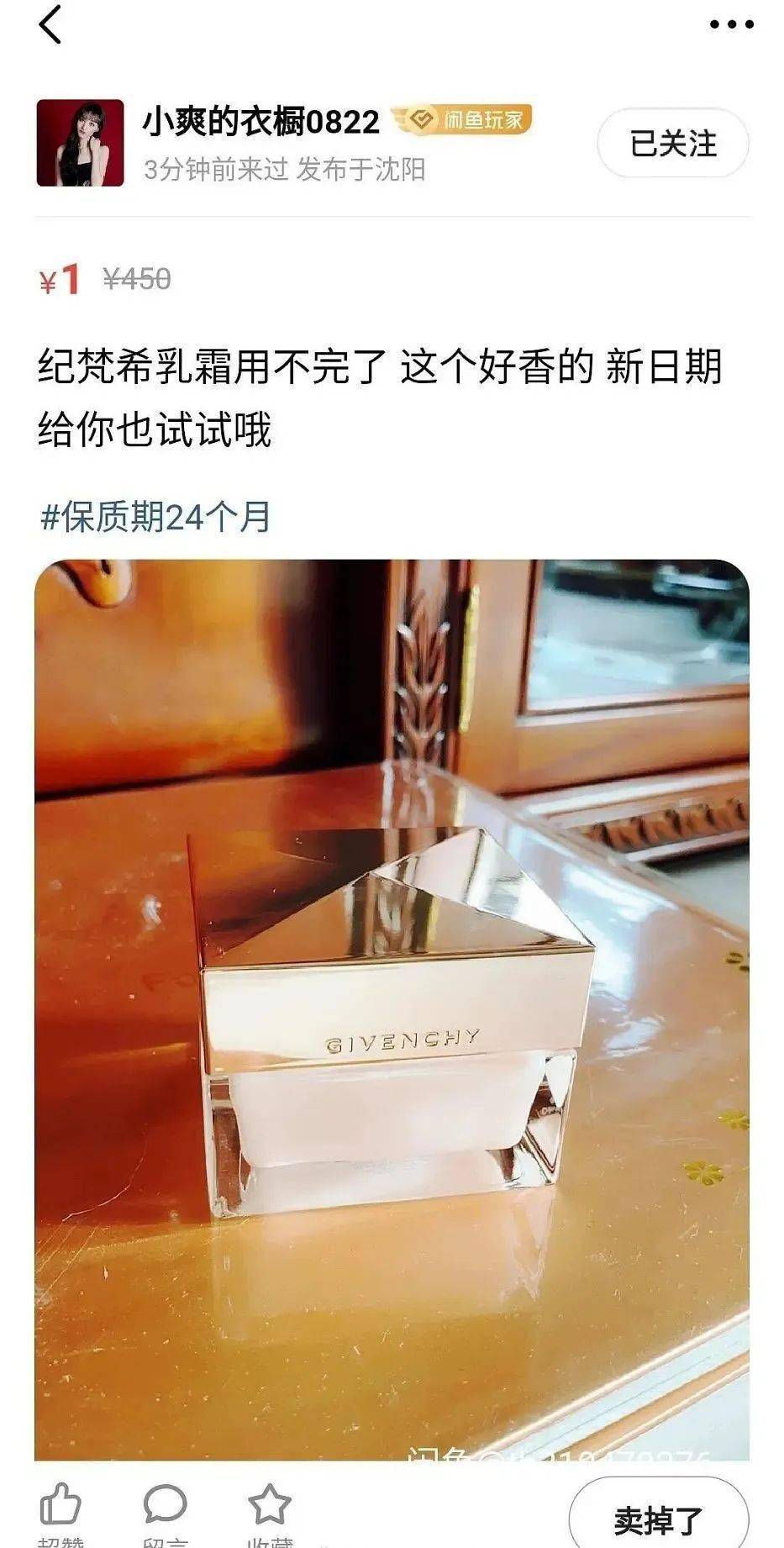This screenshot has width=784, height=1548.
Task: Leave a comment via the speech bubble icon
Action: point(165,1504)
